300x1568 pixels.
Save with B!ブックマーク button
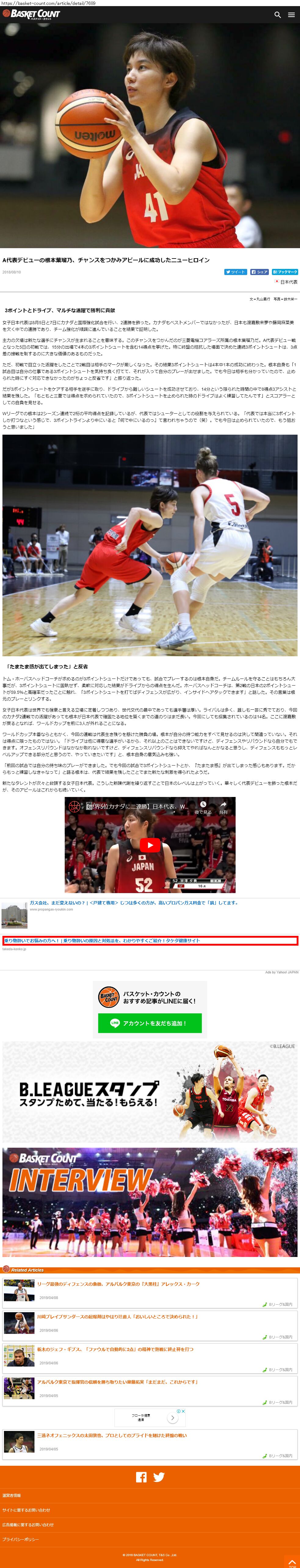(x=285, y=272)
